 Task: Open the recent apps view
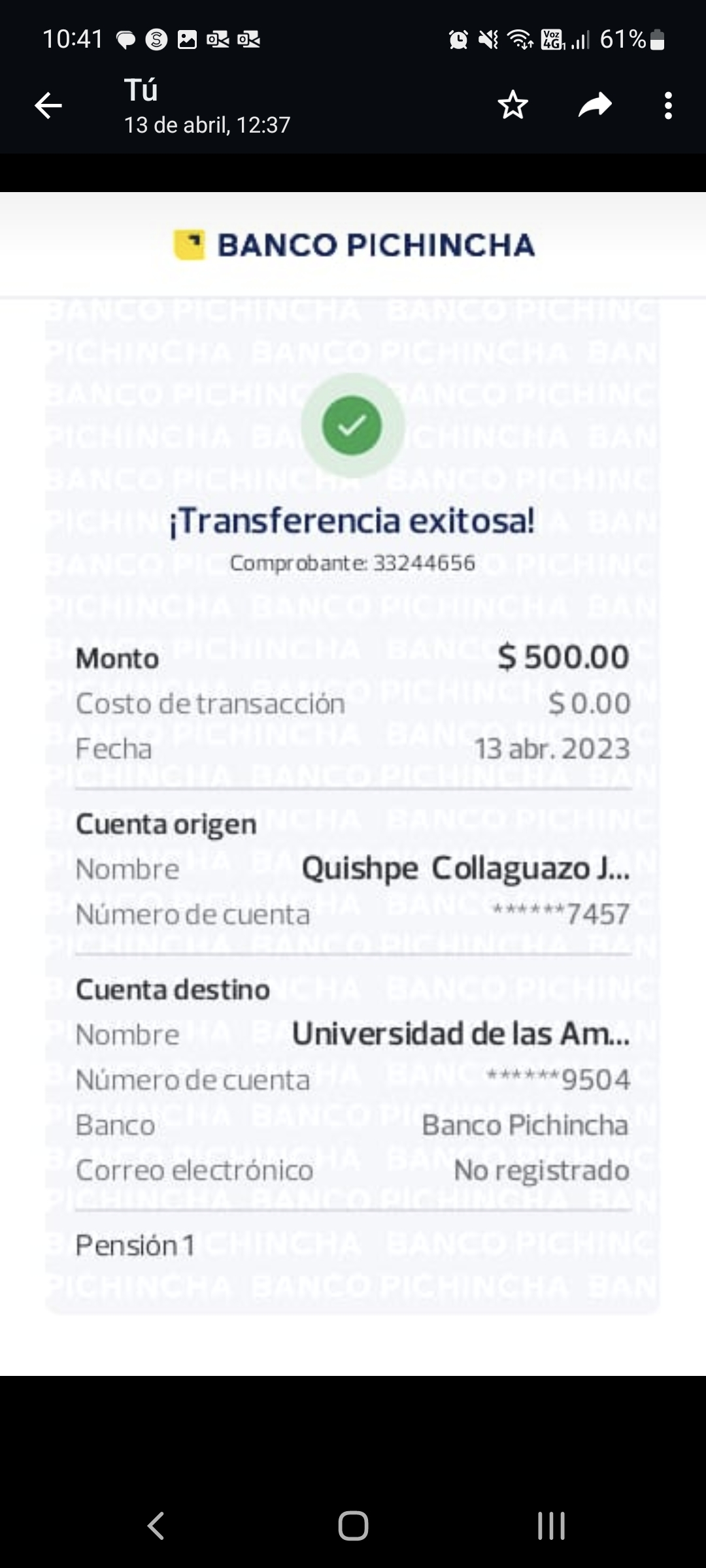[551, 1526]
